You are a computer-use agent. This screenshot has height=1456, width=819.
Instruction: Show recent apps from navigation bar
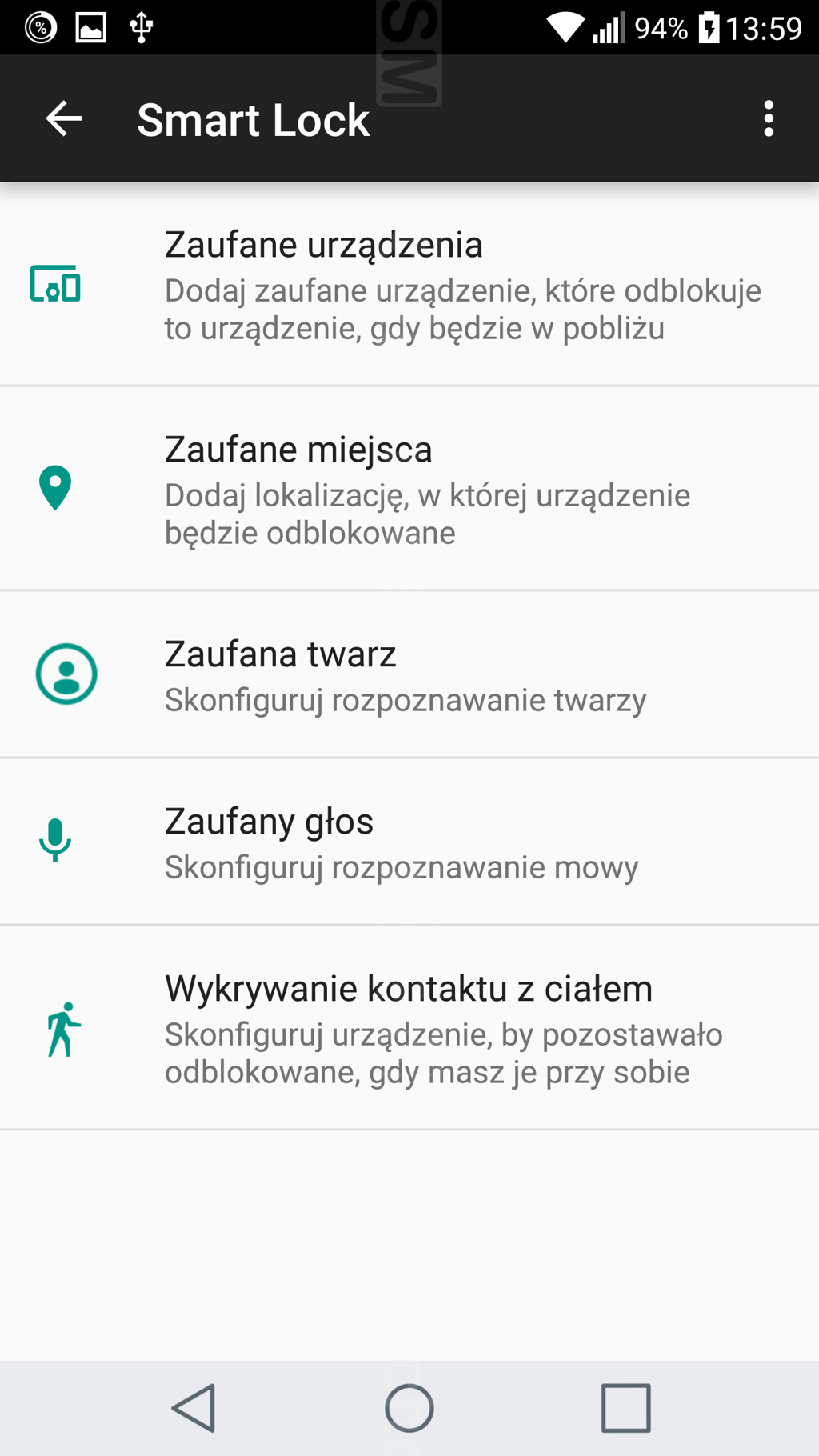[625, 1408]
